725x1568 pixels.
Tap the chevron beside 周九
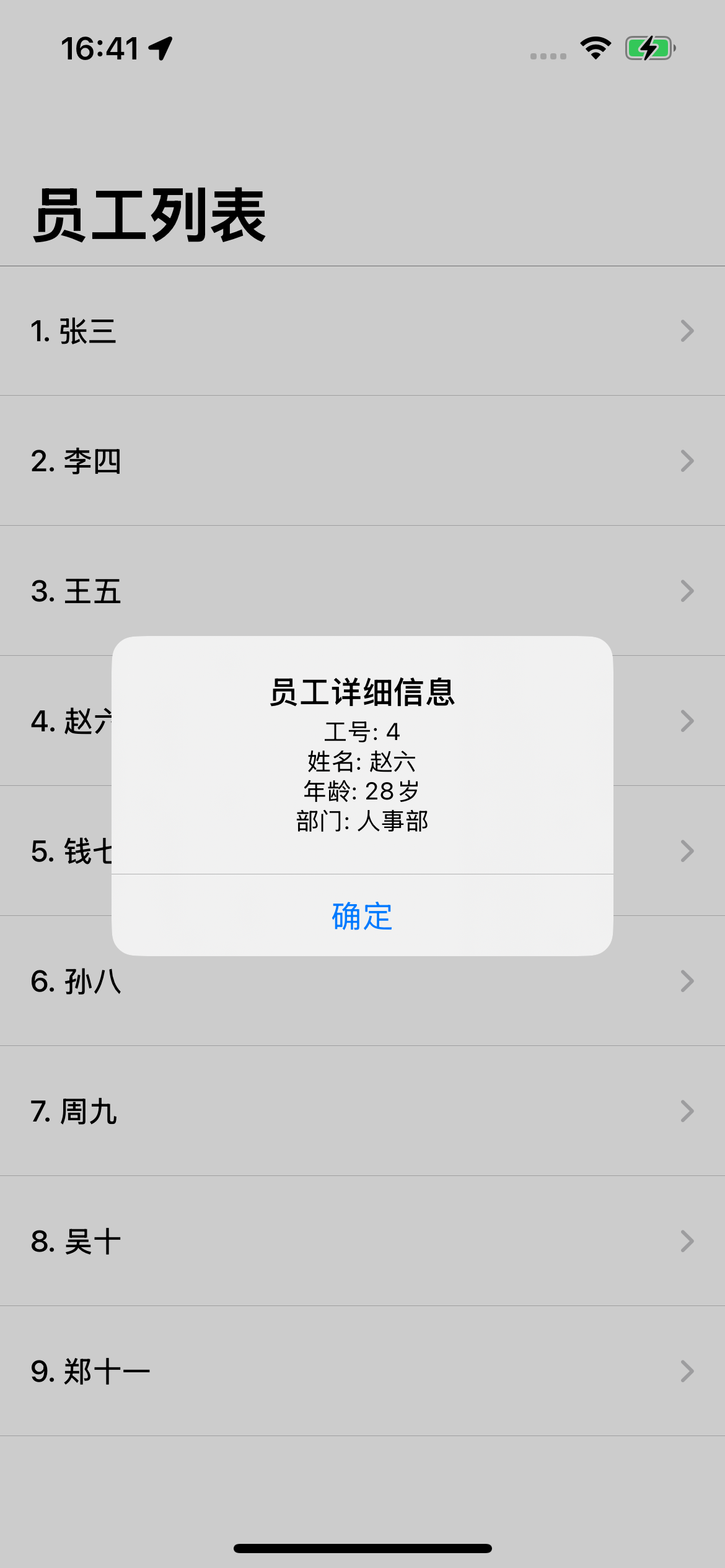[x=687, y=1111]
